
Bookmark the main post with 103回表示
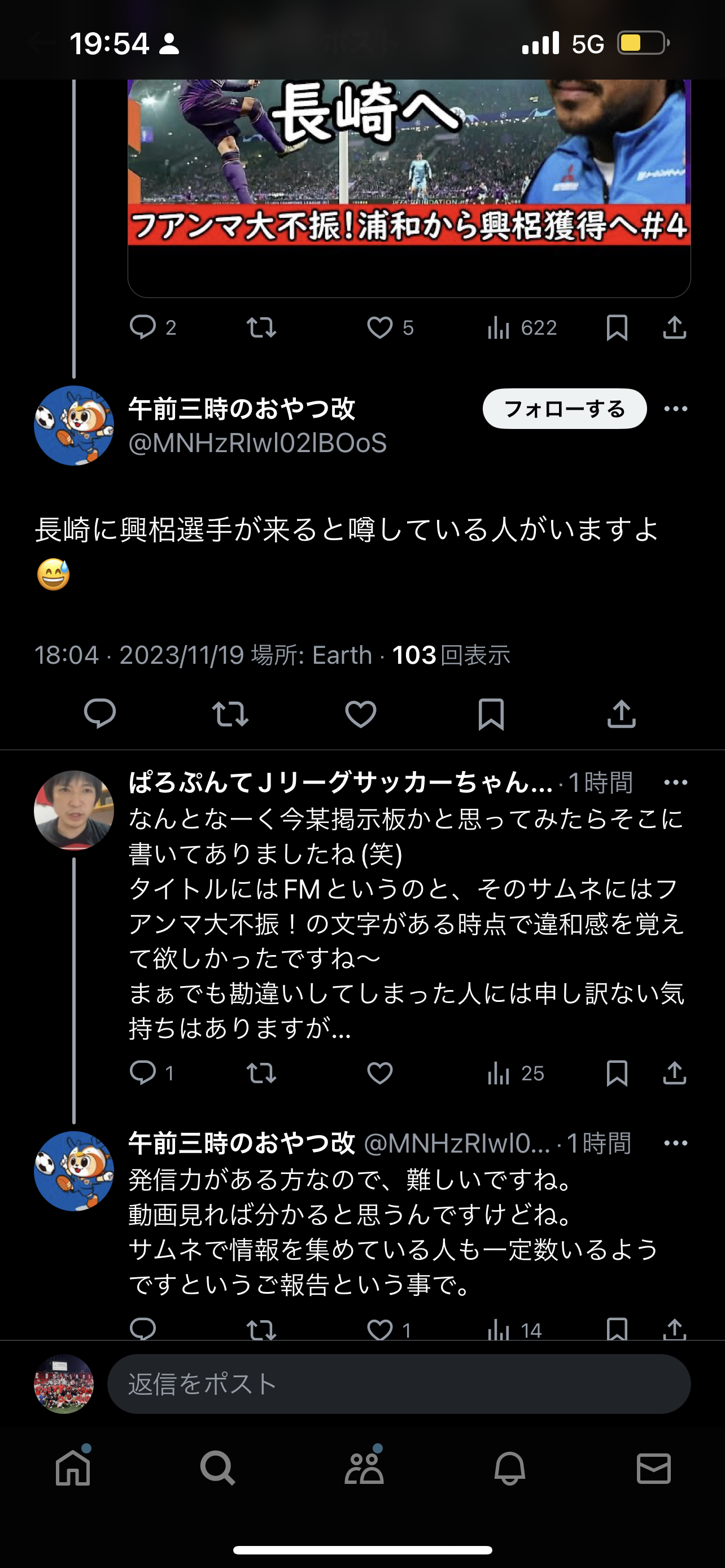pos(491,713)
